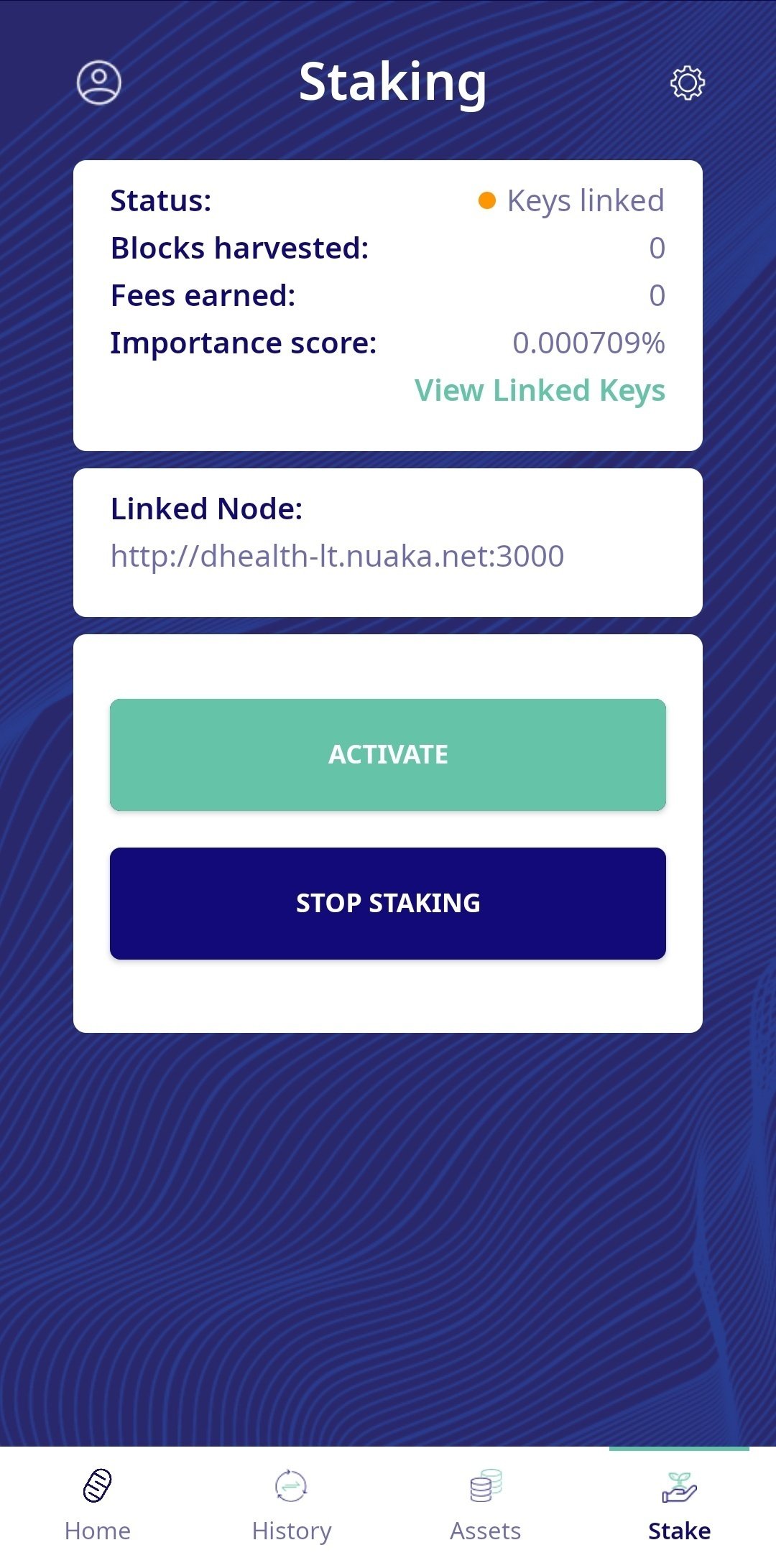Tap the View Linked Keys link
The width and height of the screenshot is (776, 1568).
pyautogui.click(x=540, y=391)
